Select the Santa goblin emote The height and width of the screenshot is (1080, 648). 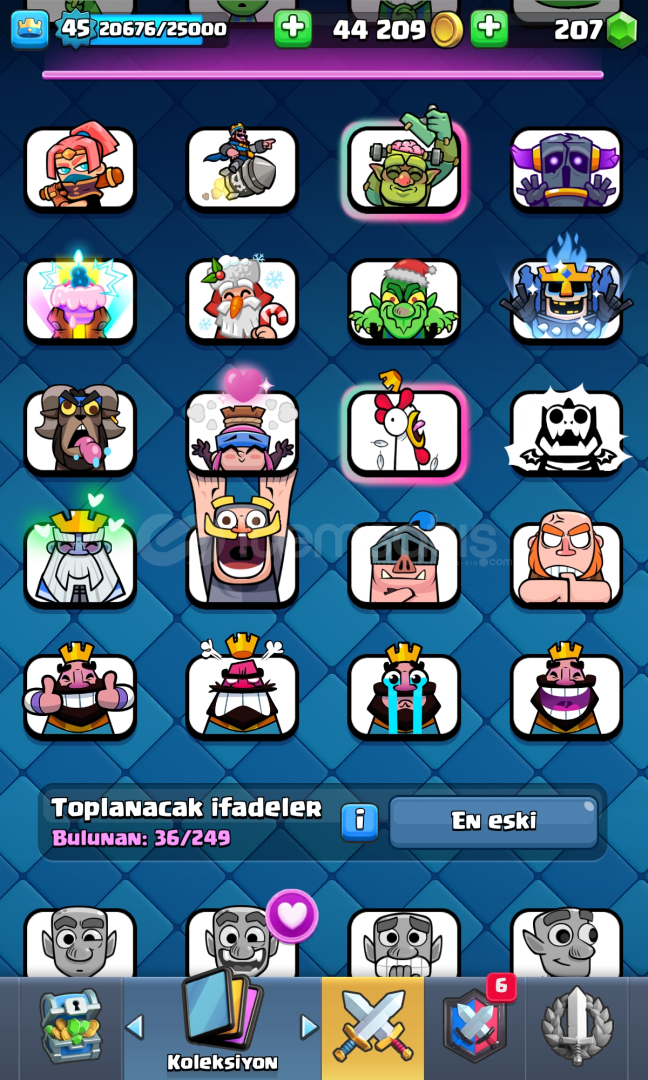pos(404,300)
